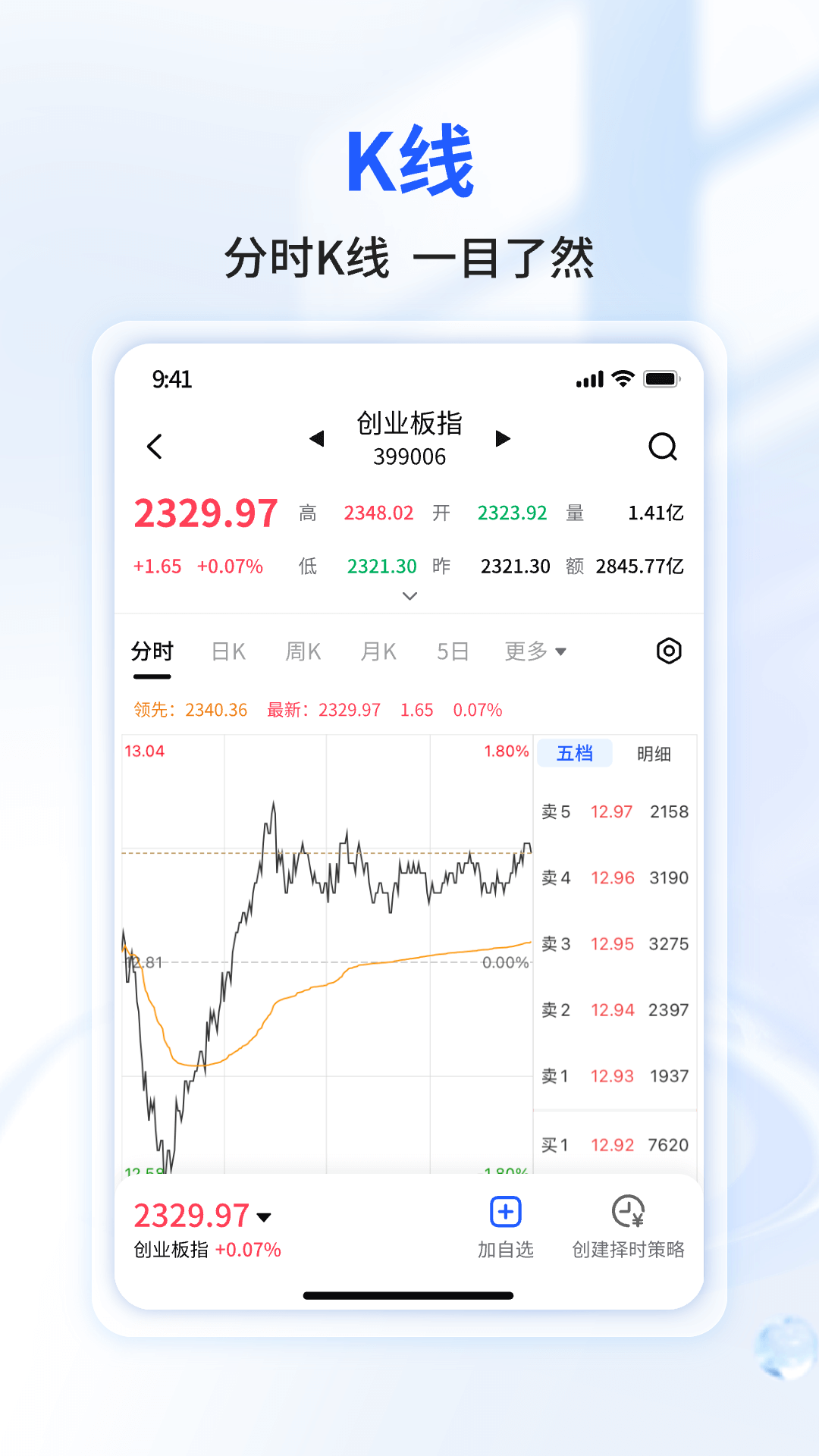The image size is (819, 1456).
Task: Tap the 卖1 price level row
Action: point(614,1075)
